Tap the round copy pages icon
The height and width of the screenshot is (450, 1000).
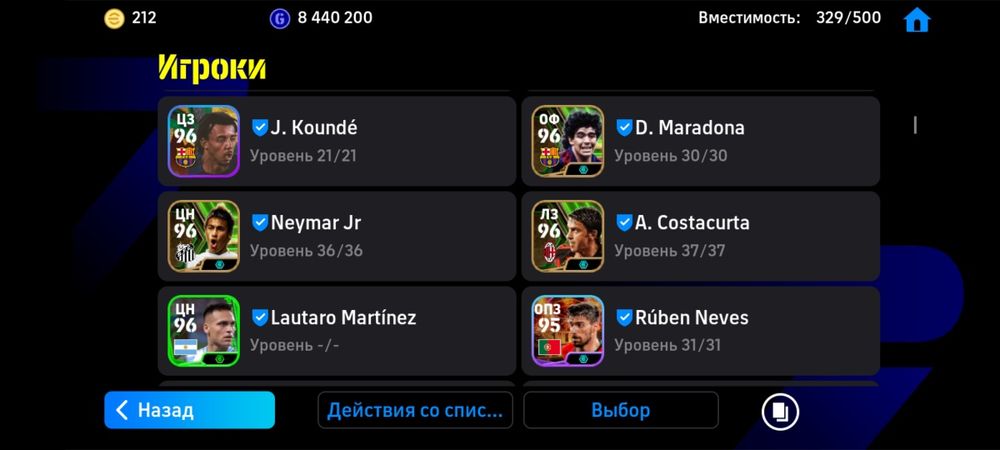coord(780,411)
